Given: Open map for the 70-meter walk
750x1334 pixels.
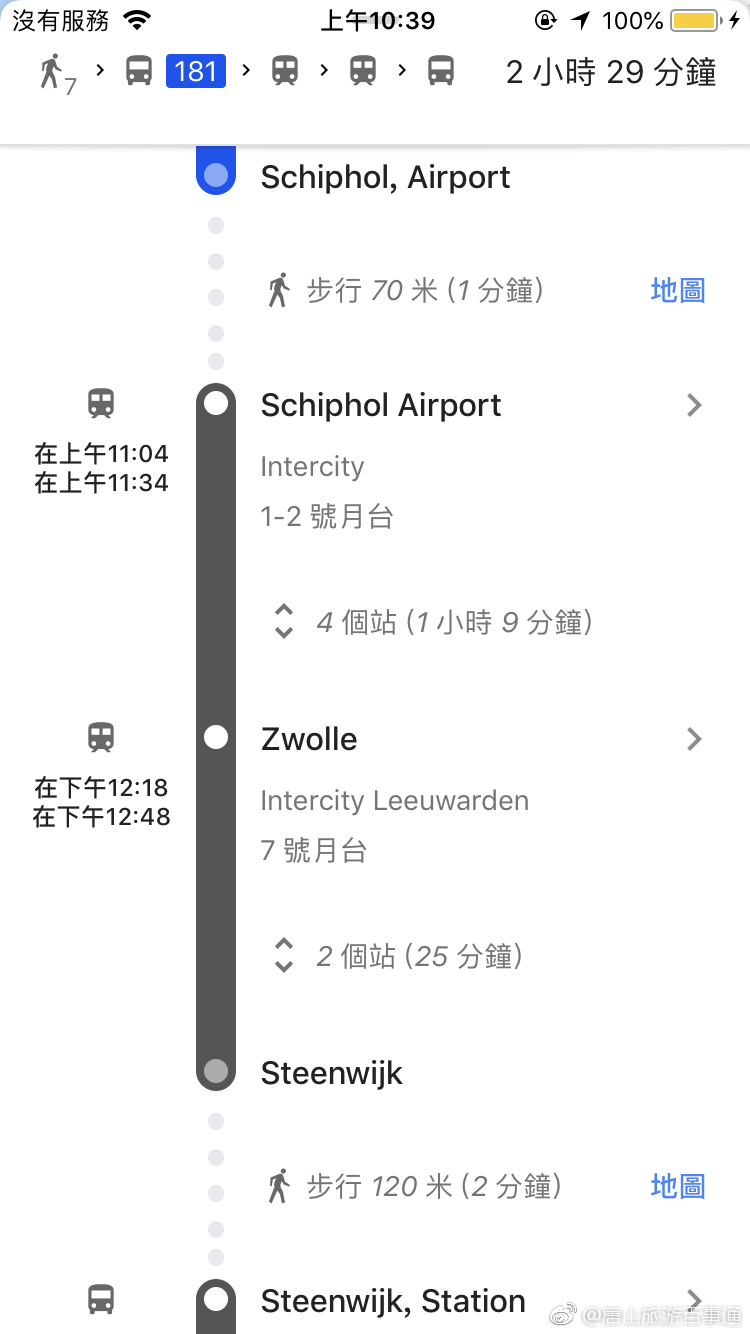Looking at the screenshot, I should pyautogui.click(x=677, y=291).
